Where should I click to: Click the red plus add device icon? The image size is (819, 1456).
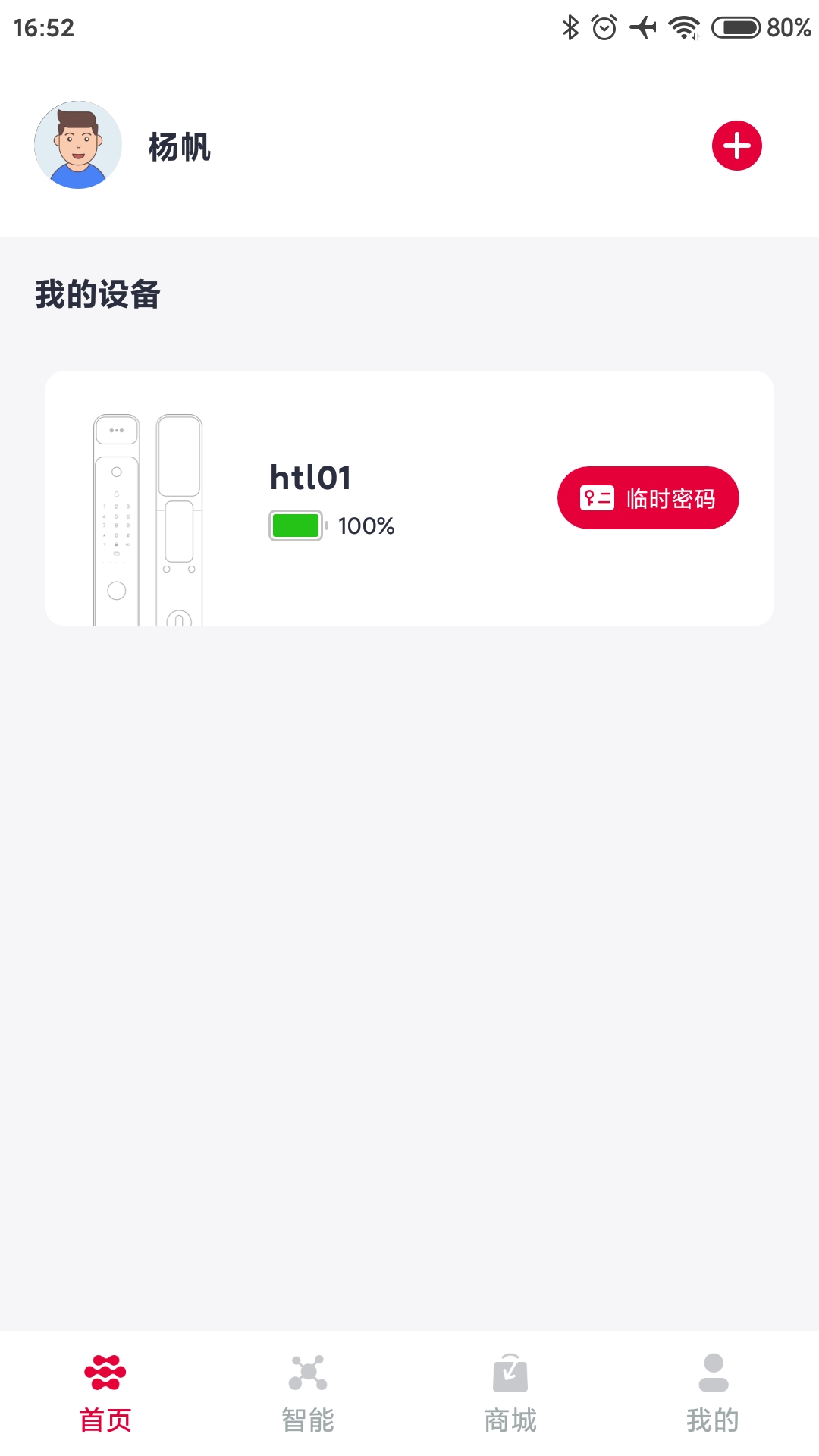736,146
